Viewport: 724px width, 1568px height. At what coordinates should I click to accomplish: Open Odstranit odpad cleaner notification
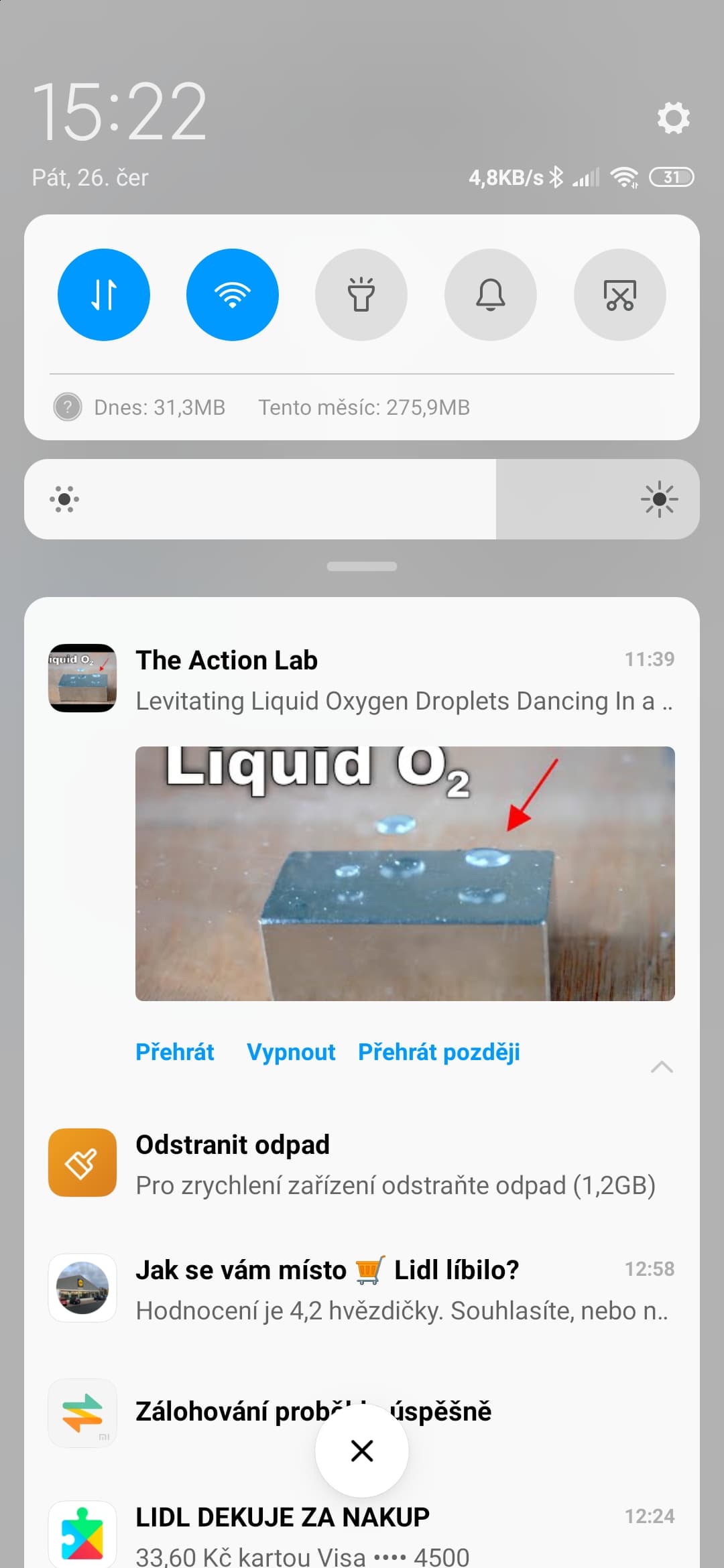[396, 1165]
